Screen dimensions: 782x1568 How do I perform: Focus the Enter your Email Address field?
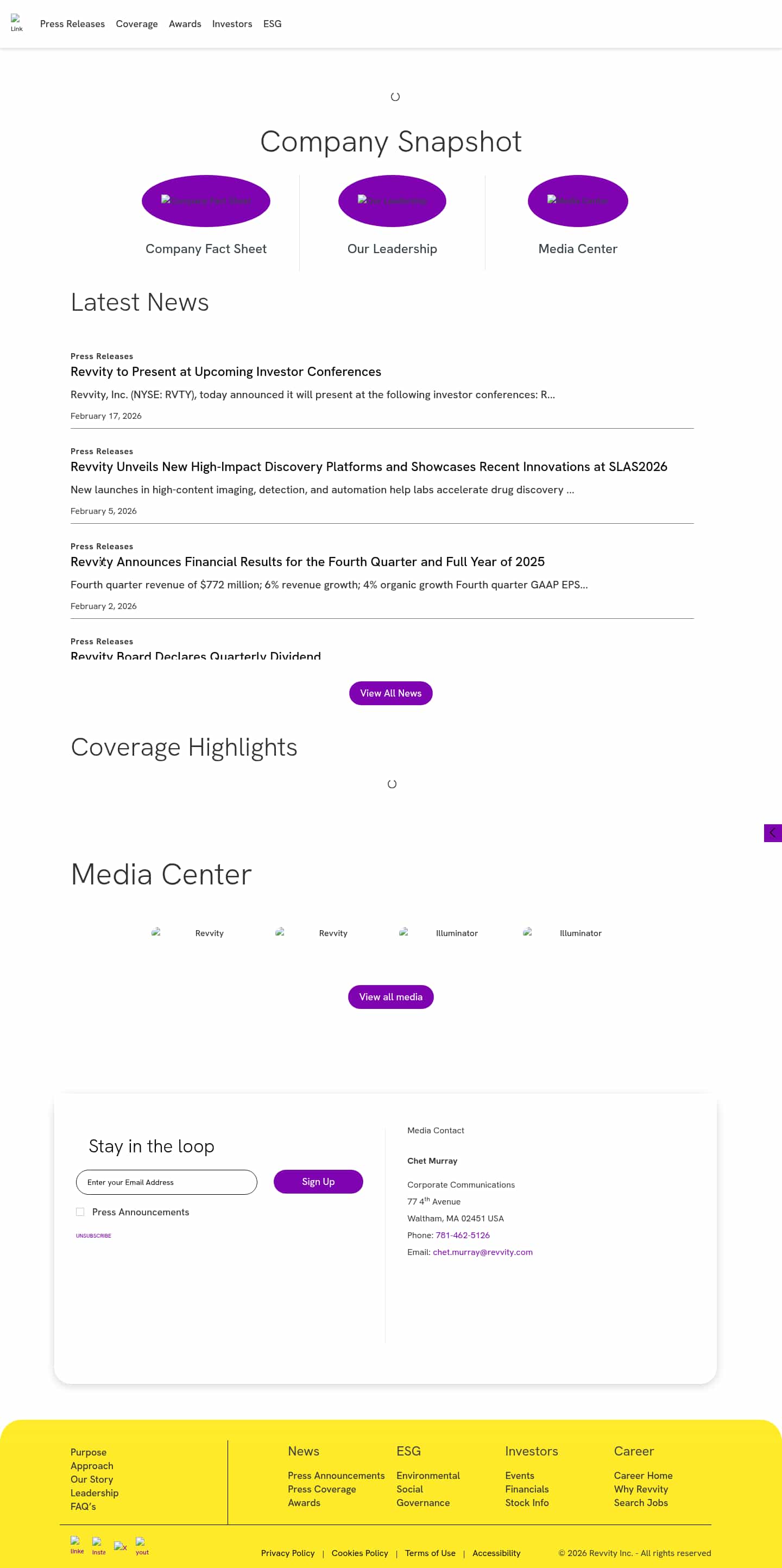(166, 1182)
